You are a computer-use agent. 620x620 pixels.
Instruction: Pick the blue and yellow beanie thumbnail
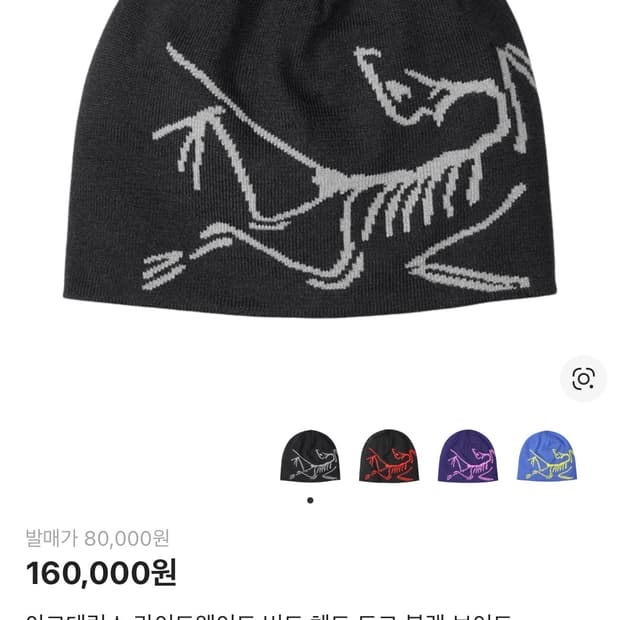coord(547,456)
